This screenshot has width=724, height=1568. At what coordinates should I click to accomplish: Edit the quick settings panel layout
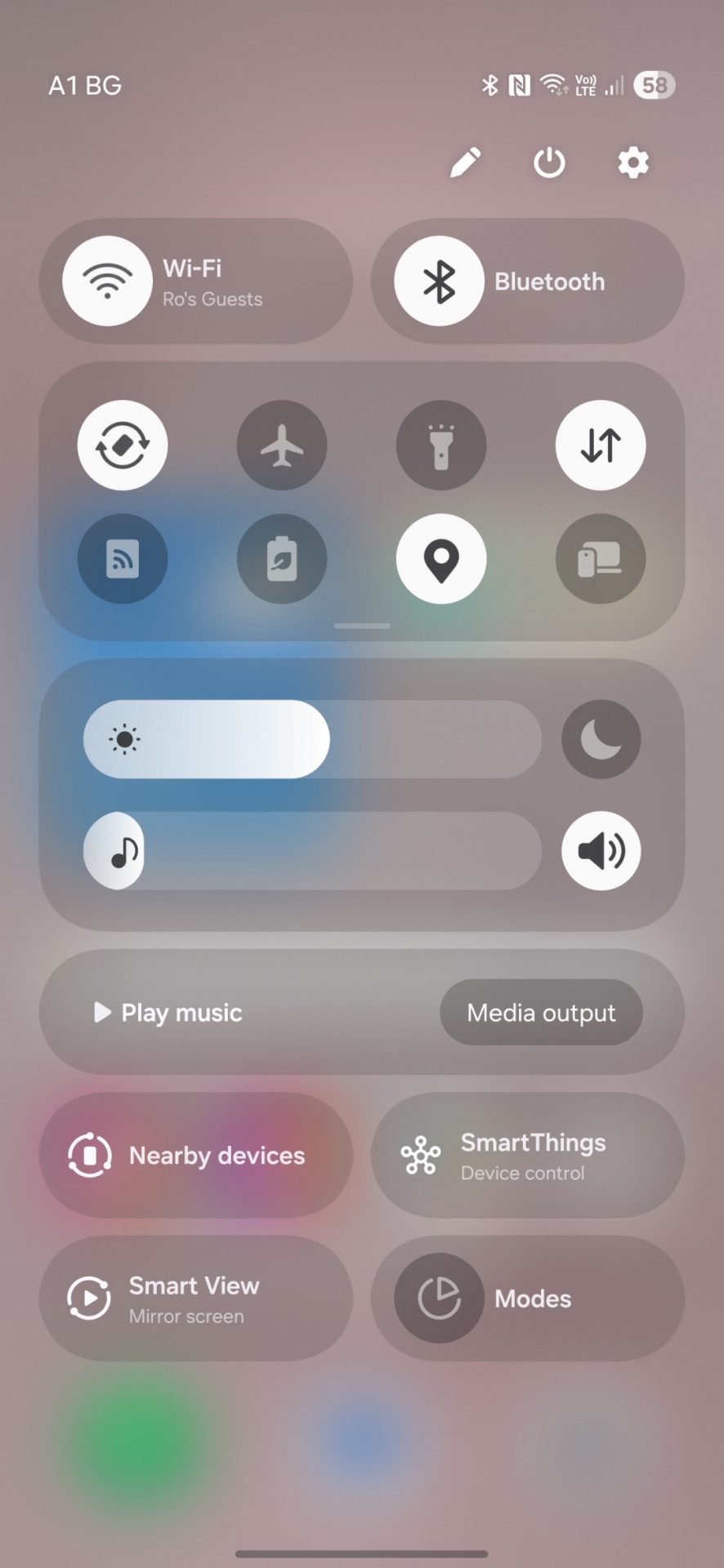465,163
